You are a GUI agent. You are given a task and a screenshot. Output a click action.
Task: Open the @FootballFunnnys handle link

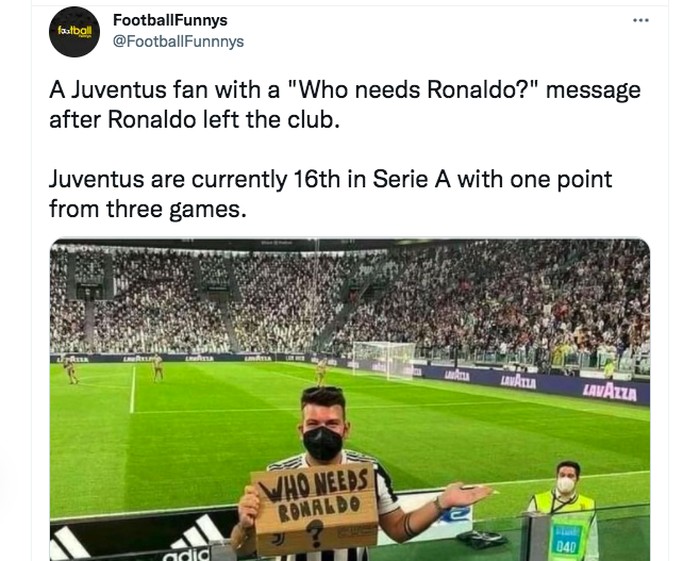tap(178, 42)
